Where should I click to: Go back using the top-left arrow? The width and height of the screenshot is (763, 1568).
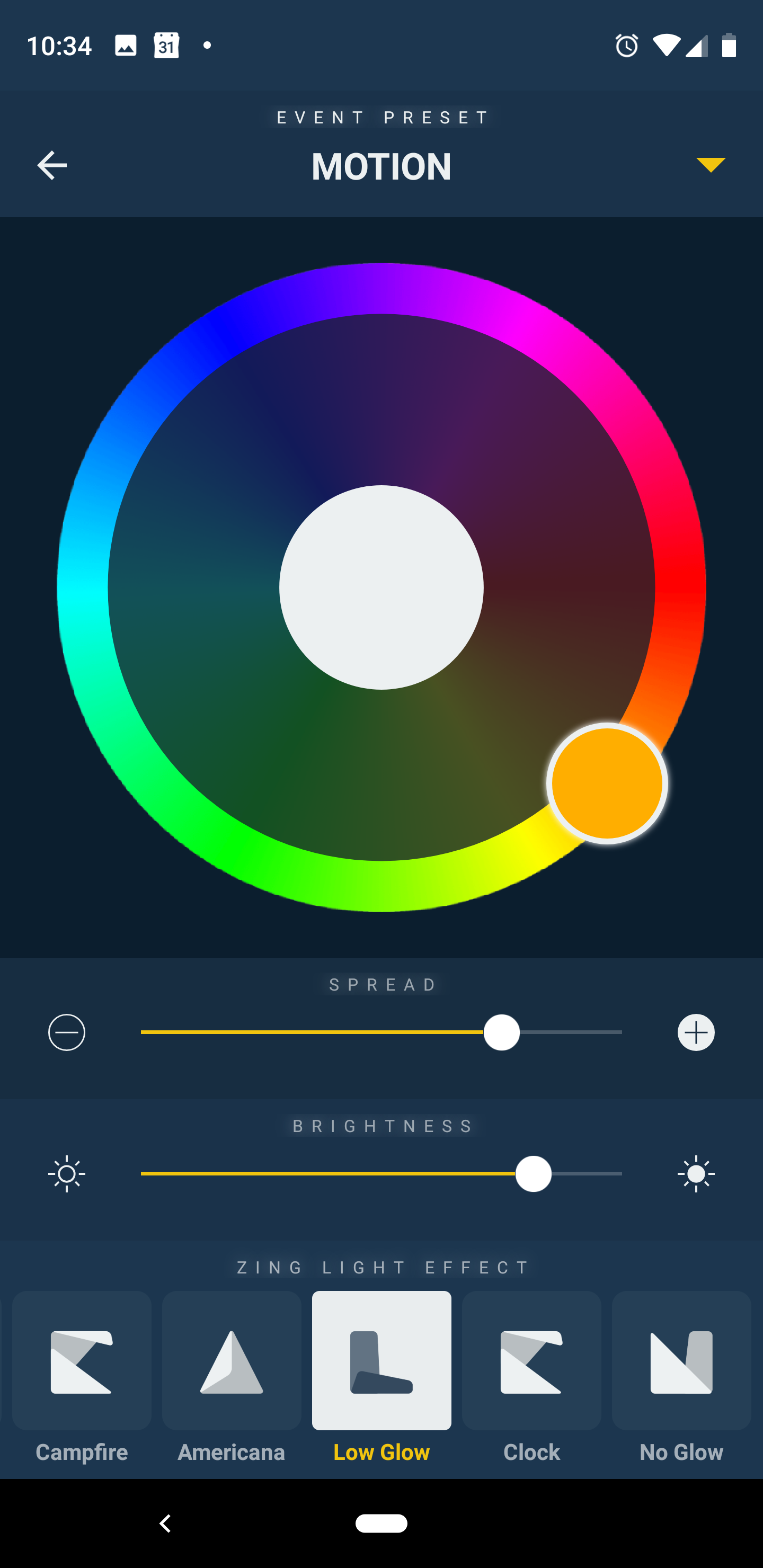coord(52,165)
